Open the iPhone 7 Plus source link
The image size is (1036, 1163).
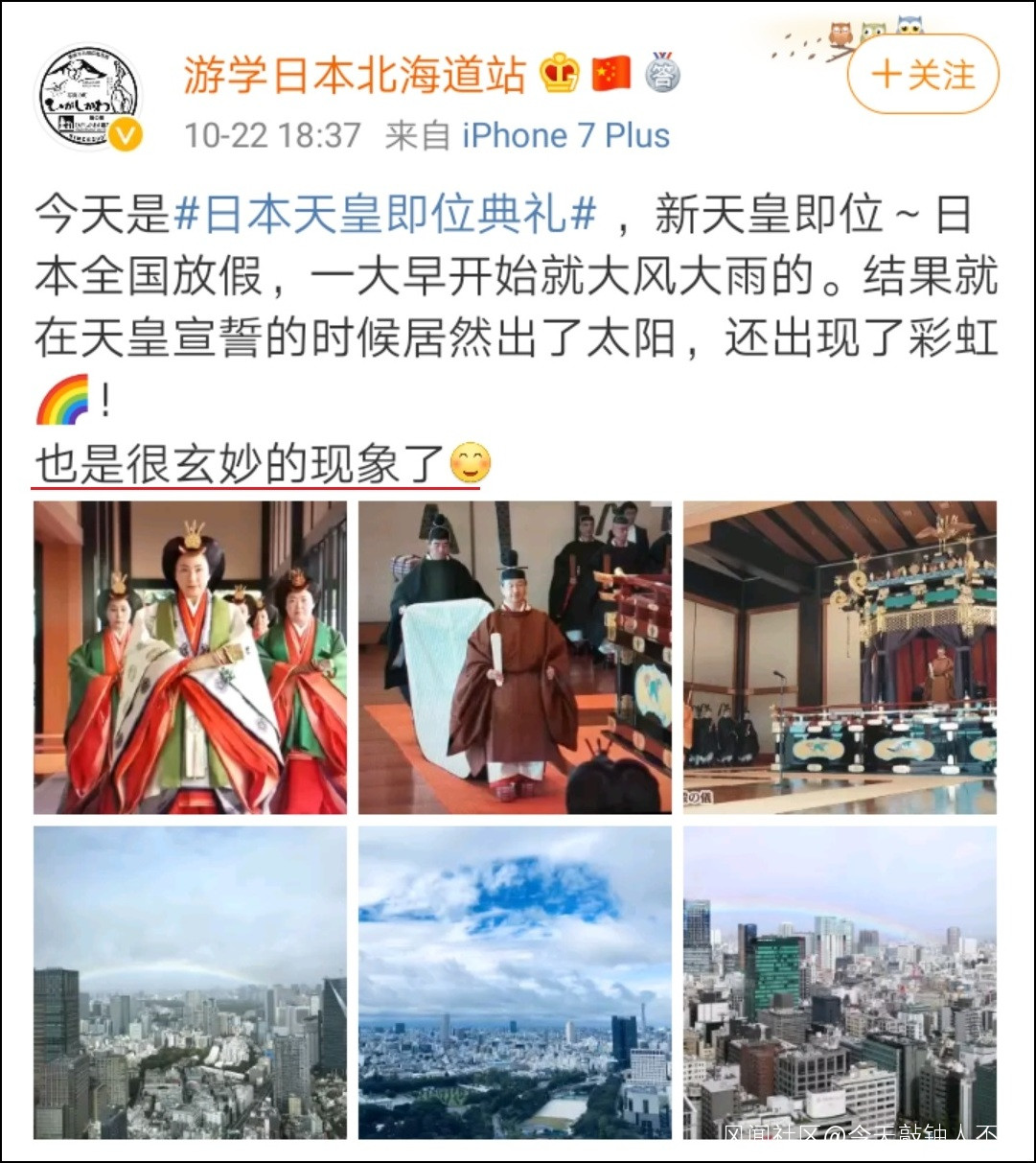point(565,135)
